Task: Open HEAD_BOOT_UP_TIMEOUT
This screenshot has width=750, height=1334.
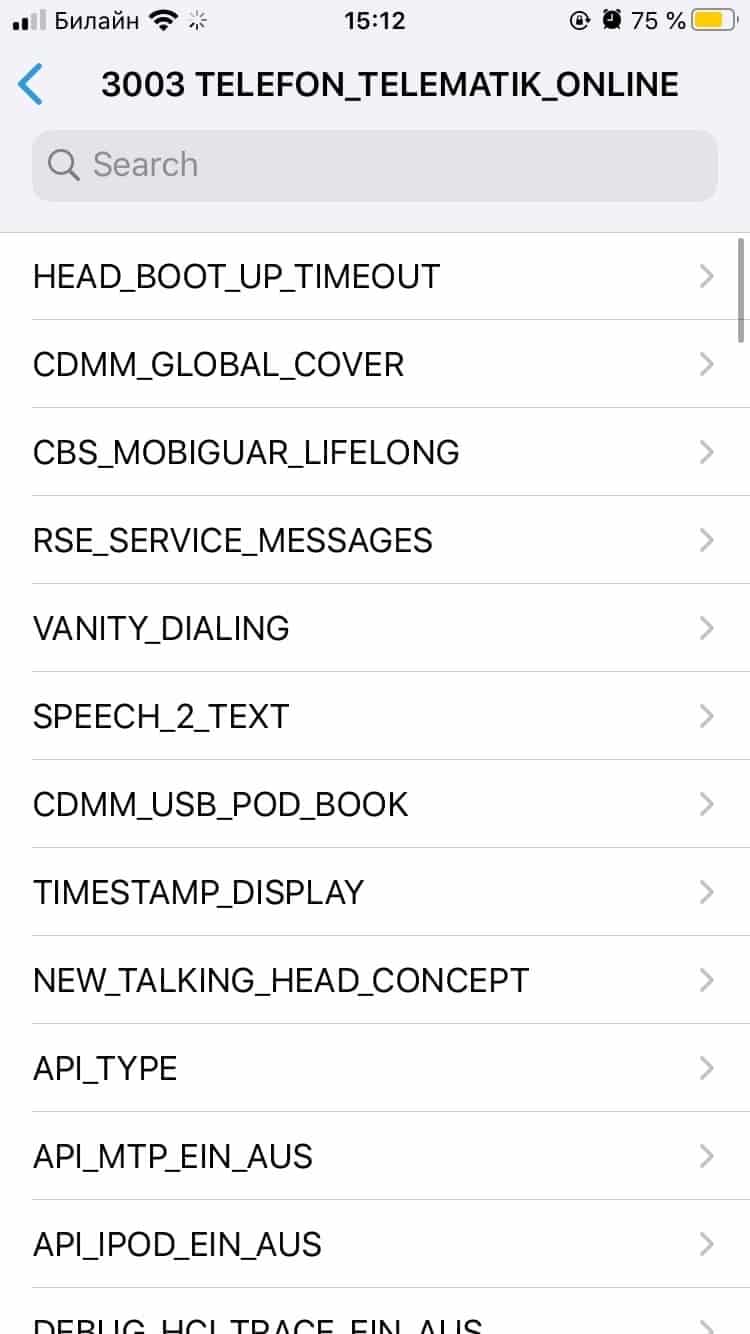Action: 375,276
